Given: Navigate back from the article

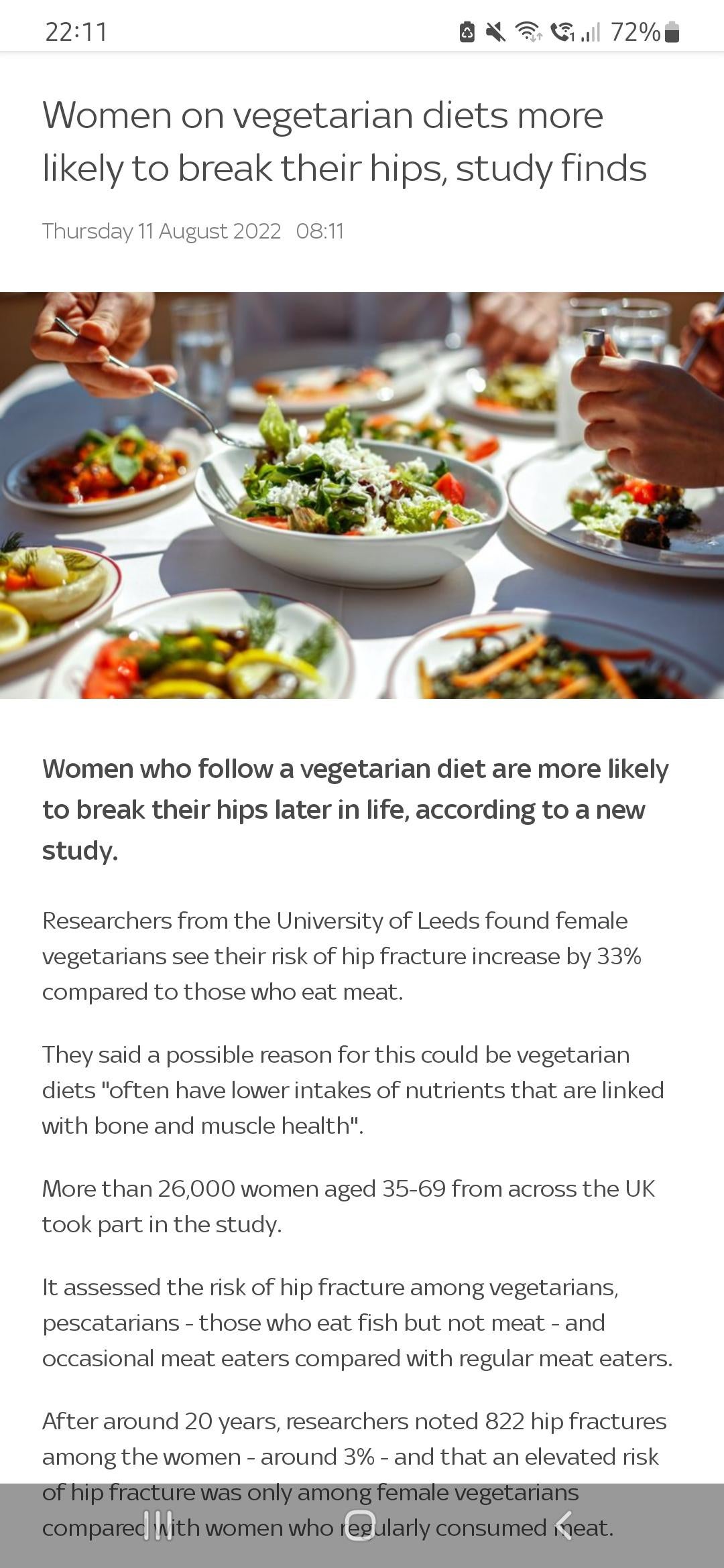Looking at the screenshot, I should (564, 1525).
